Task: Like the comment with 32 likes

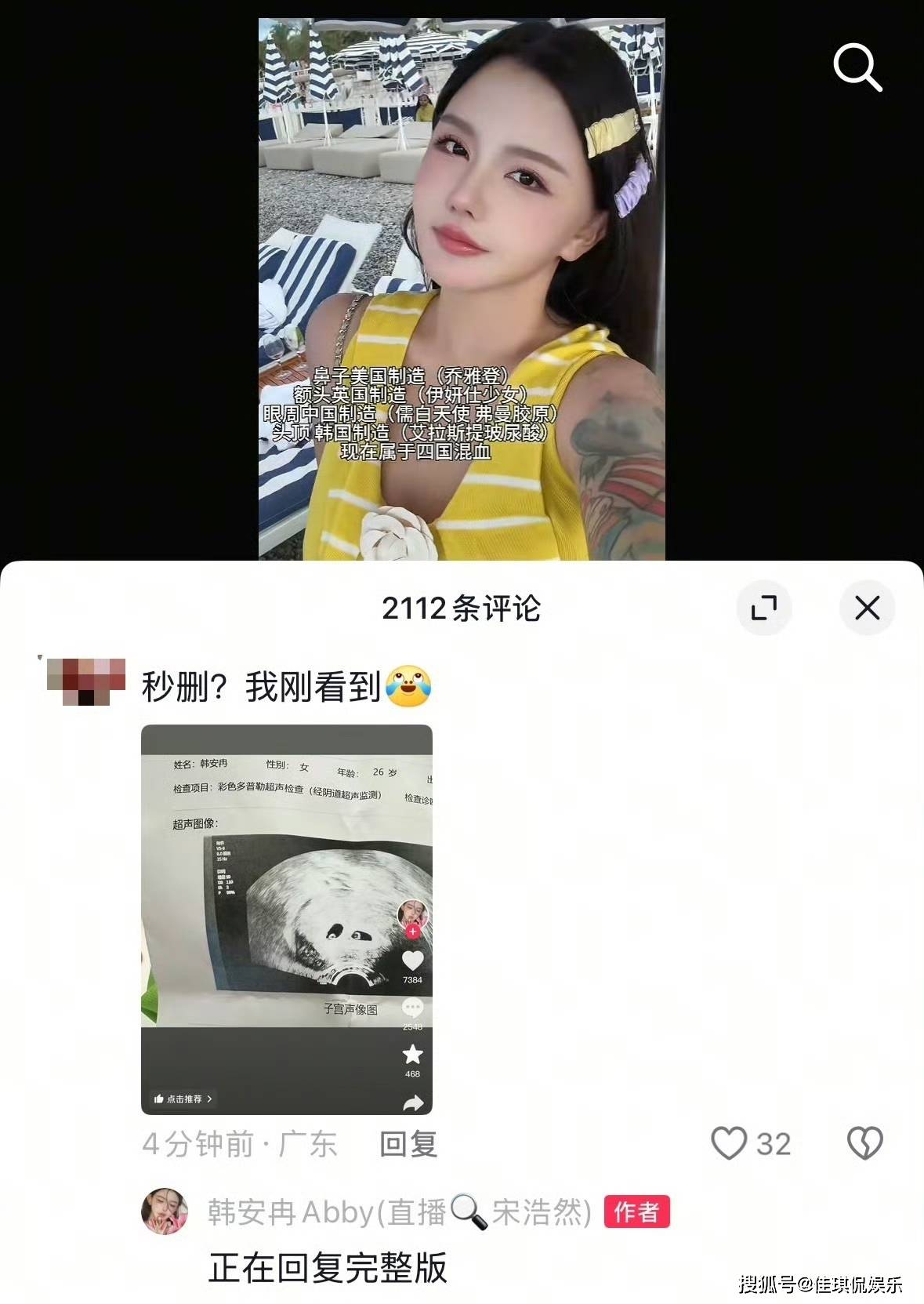Action: (x=729, y=1143)
